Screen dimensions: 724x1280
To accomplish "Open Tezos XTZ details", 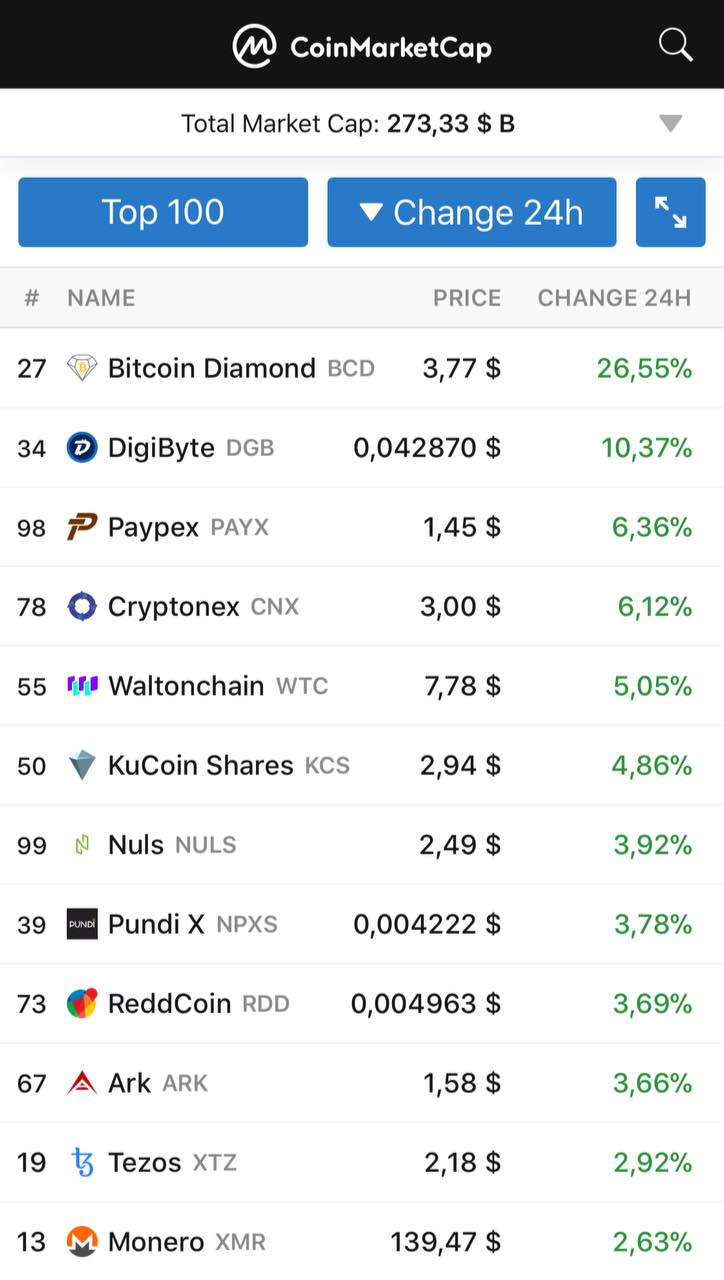I will [x=362, y=1162].
